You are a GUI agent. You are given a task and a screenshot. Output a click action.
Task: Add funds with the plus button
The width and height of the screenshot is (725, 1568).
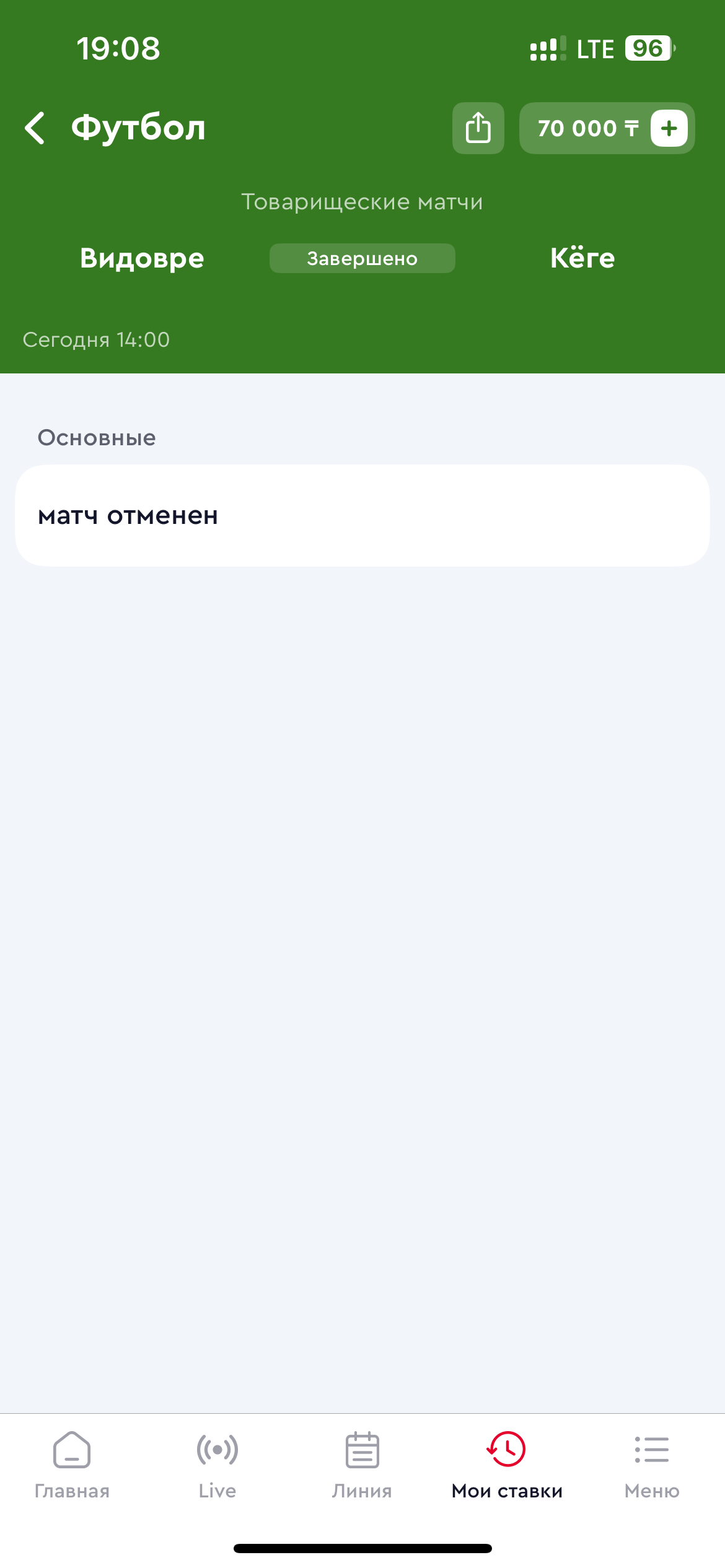(669, 128)
